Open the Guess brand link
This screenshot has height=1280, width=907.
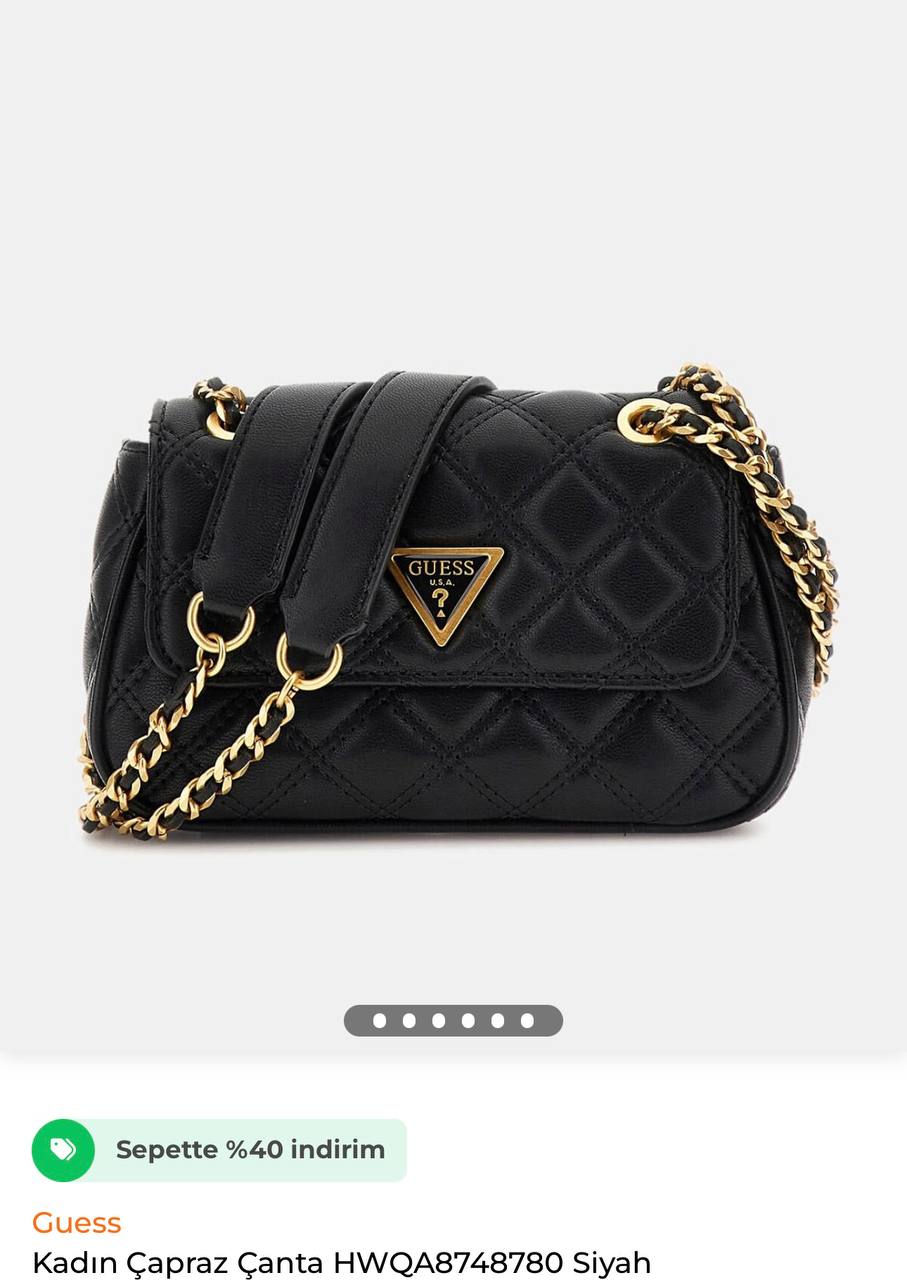click(76, 1222)
